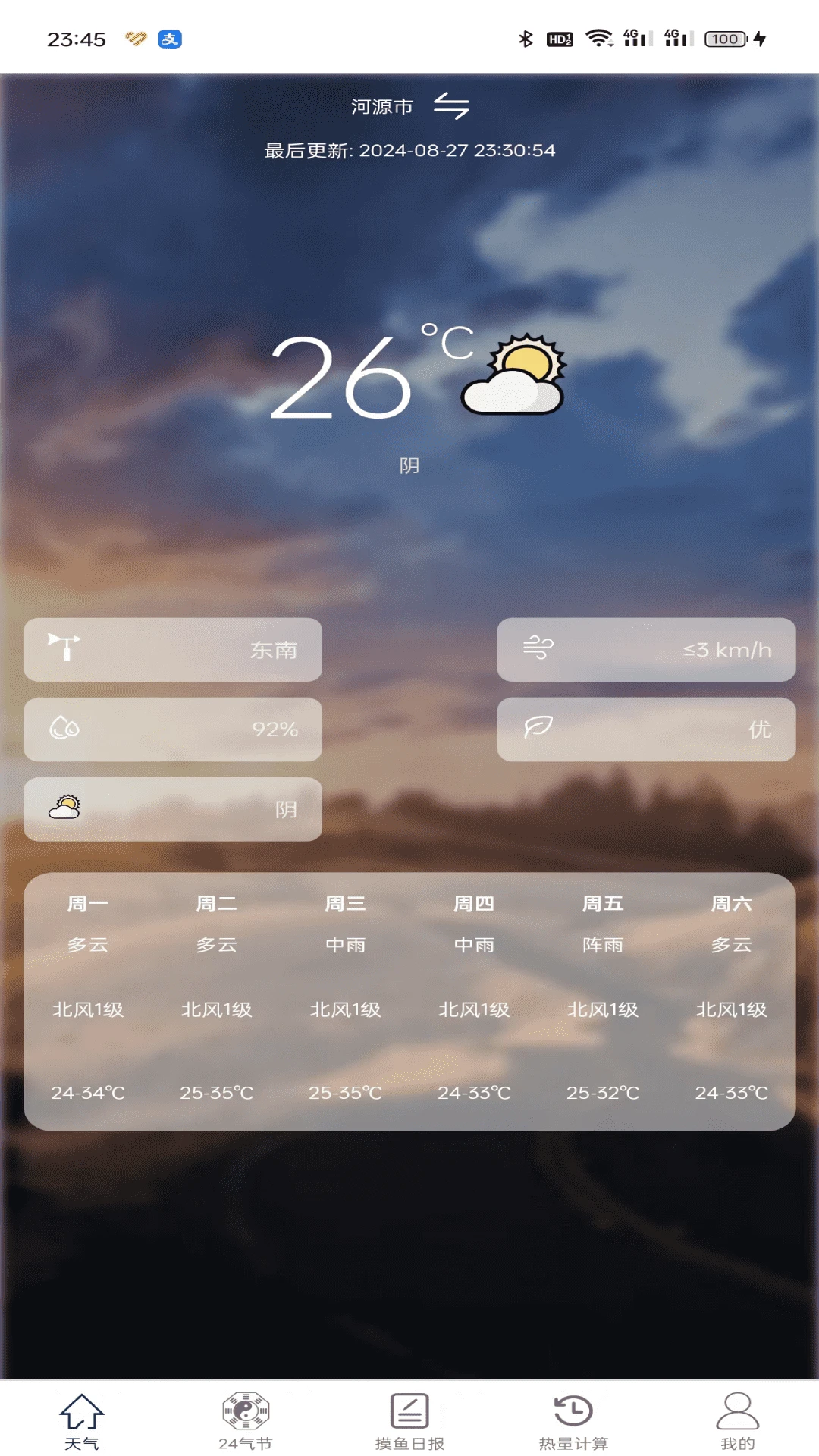
Task: Select the humidity droplets icon
Action: click(62, 730)
